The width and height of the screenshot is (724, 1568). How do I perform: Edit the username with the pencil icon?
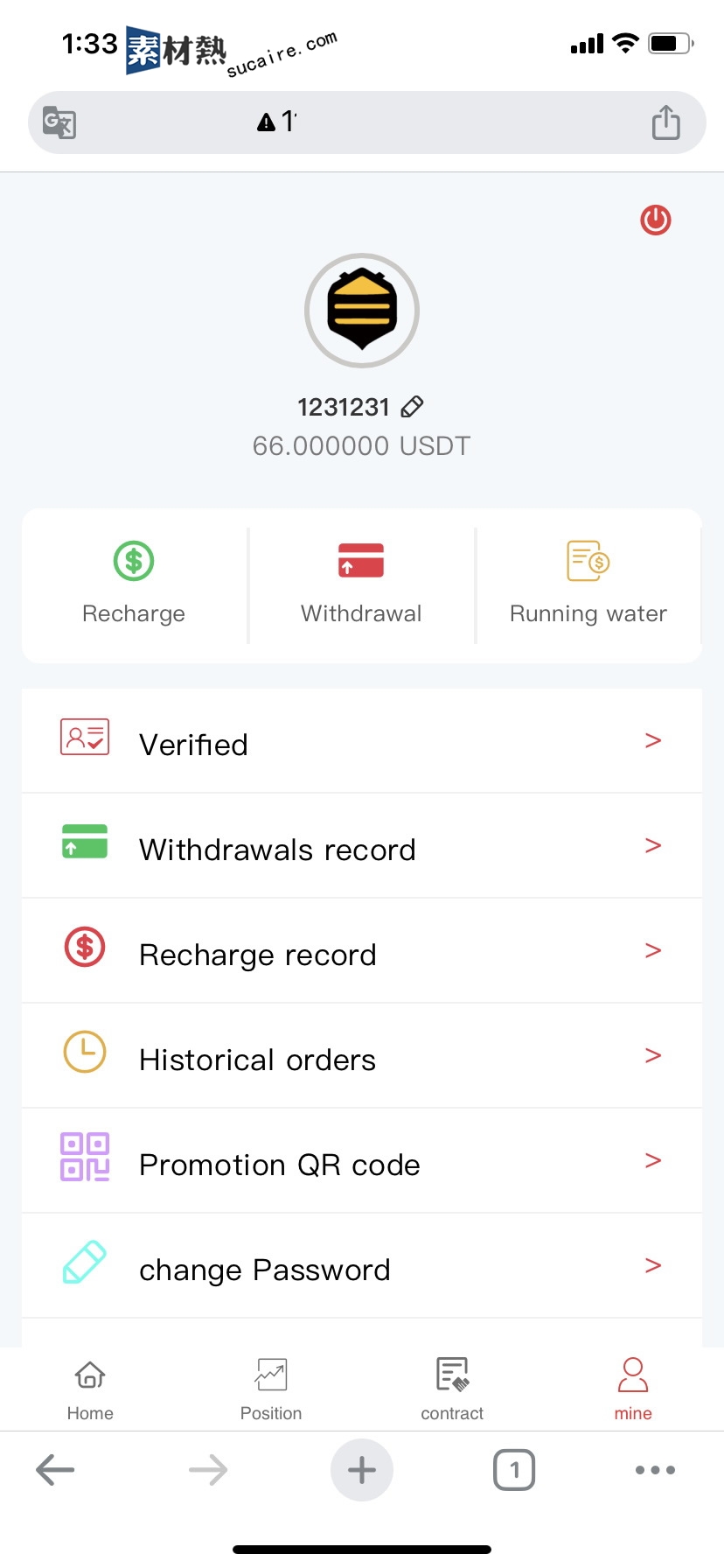(x=412, y=406)
